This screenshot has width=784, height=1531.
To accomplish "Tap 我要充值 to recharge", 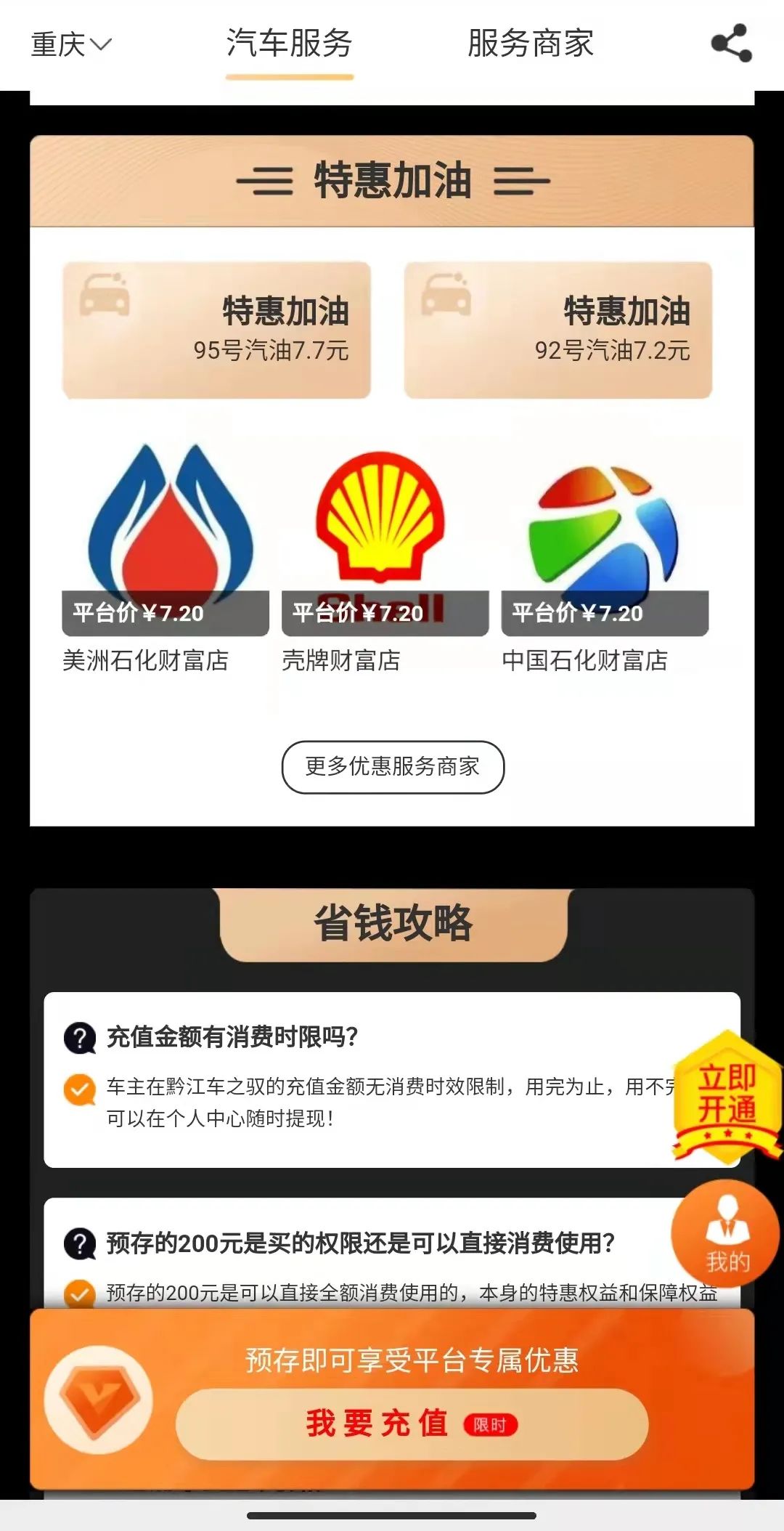I will (x=412, y=1424).
